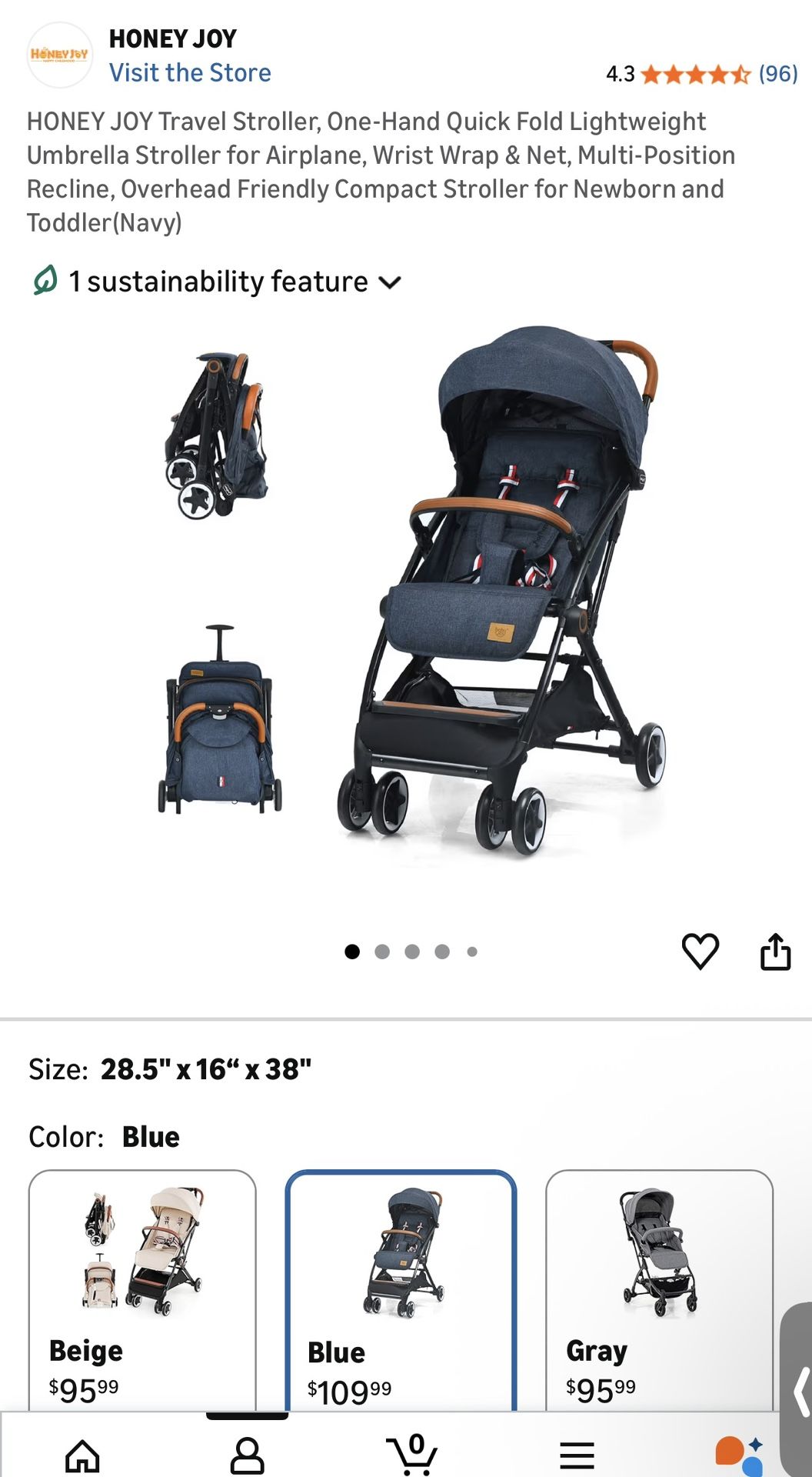
Task: Visit the Store link
Action: coord(191,73)
